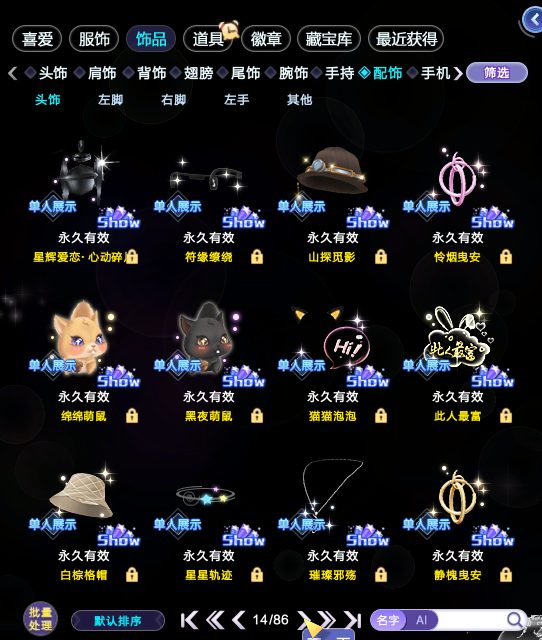Show 最近获得 items
542x640 pixels.
coord(406,39)
